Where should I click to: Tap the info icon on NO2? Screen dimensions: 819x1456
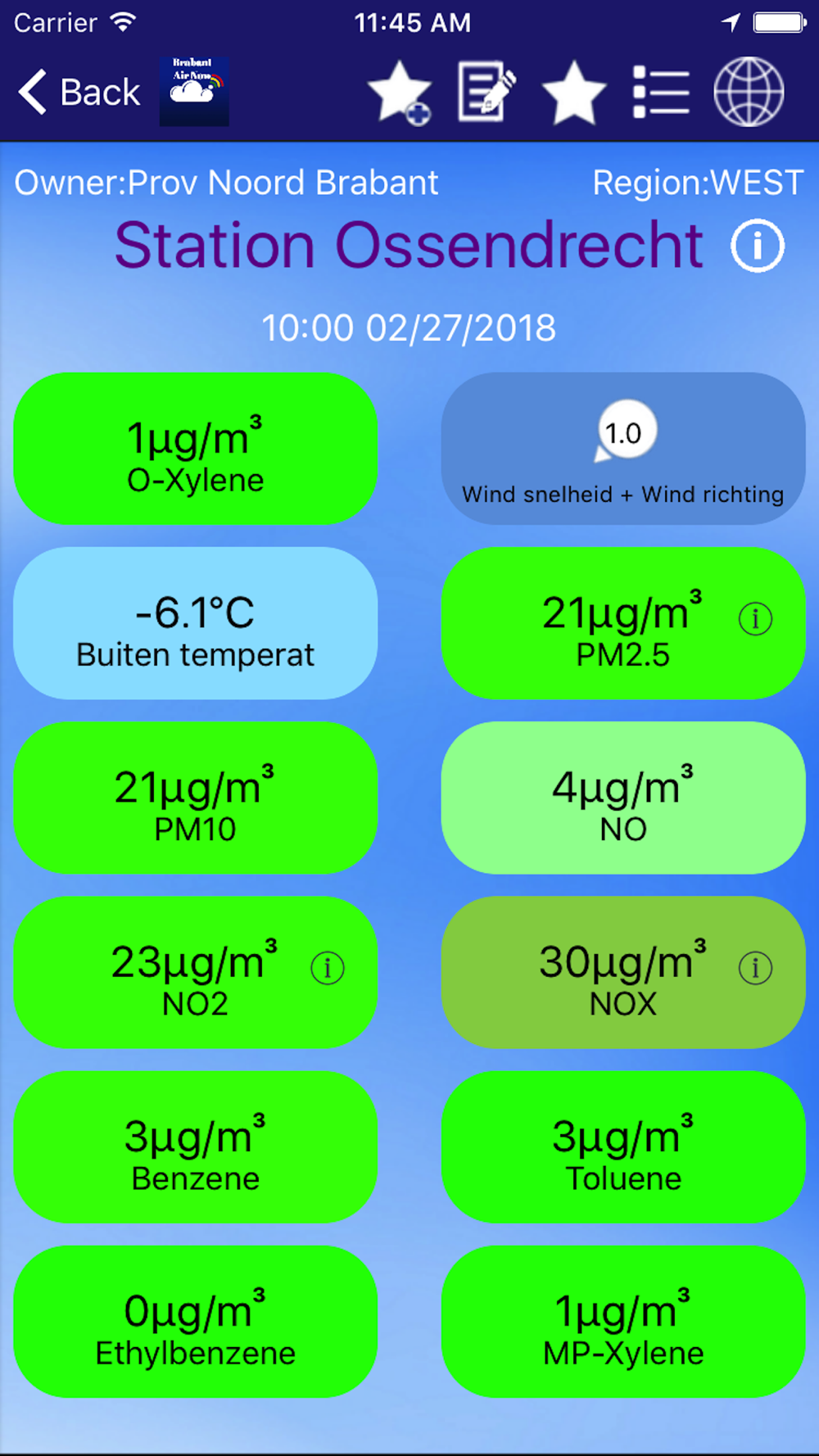click(x=328, y=968)
